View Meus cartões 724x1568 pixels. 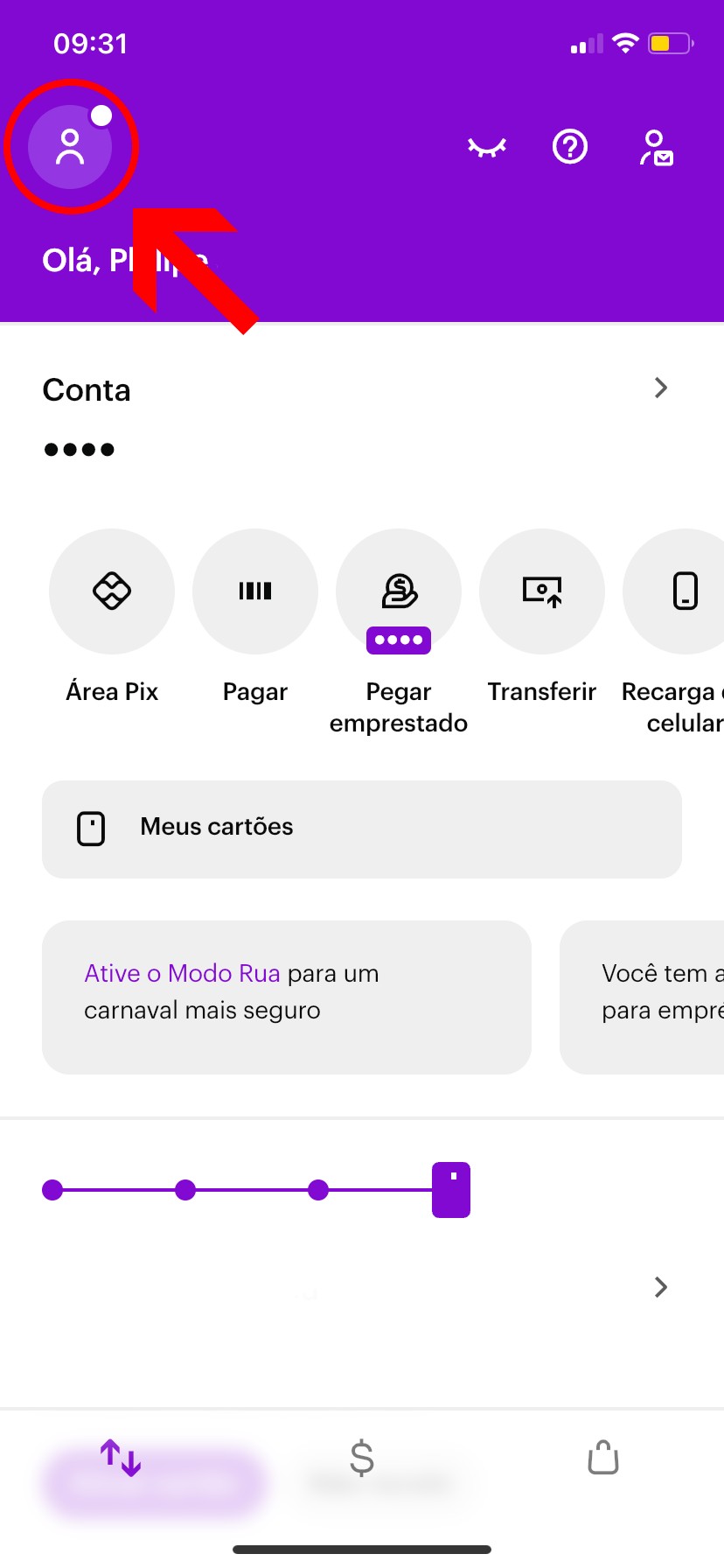362,829
